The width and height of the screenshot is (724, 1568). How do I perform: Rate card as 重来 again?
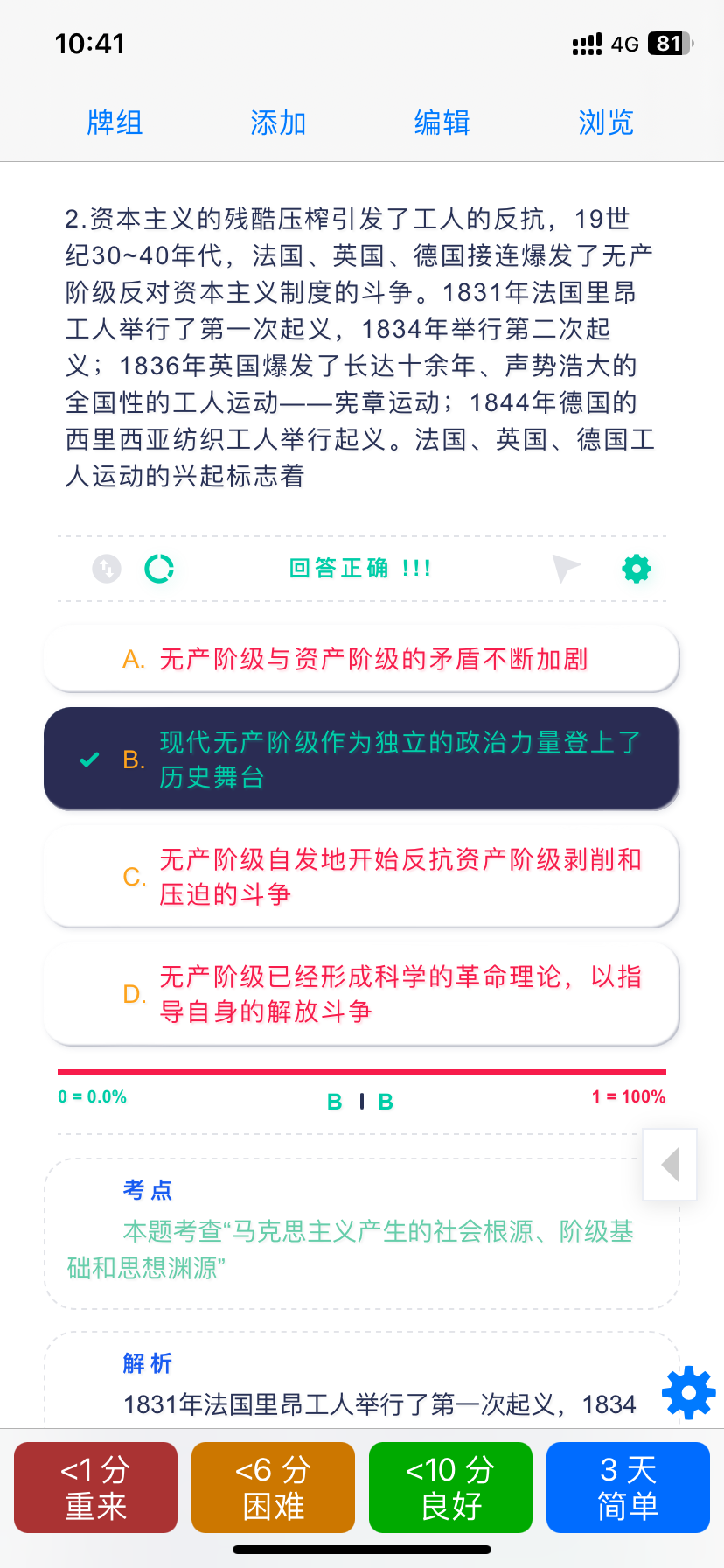[96, 1487]
